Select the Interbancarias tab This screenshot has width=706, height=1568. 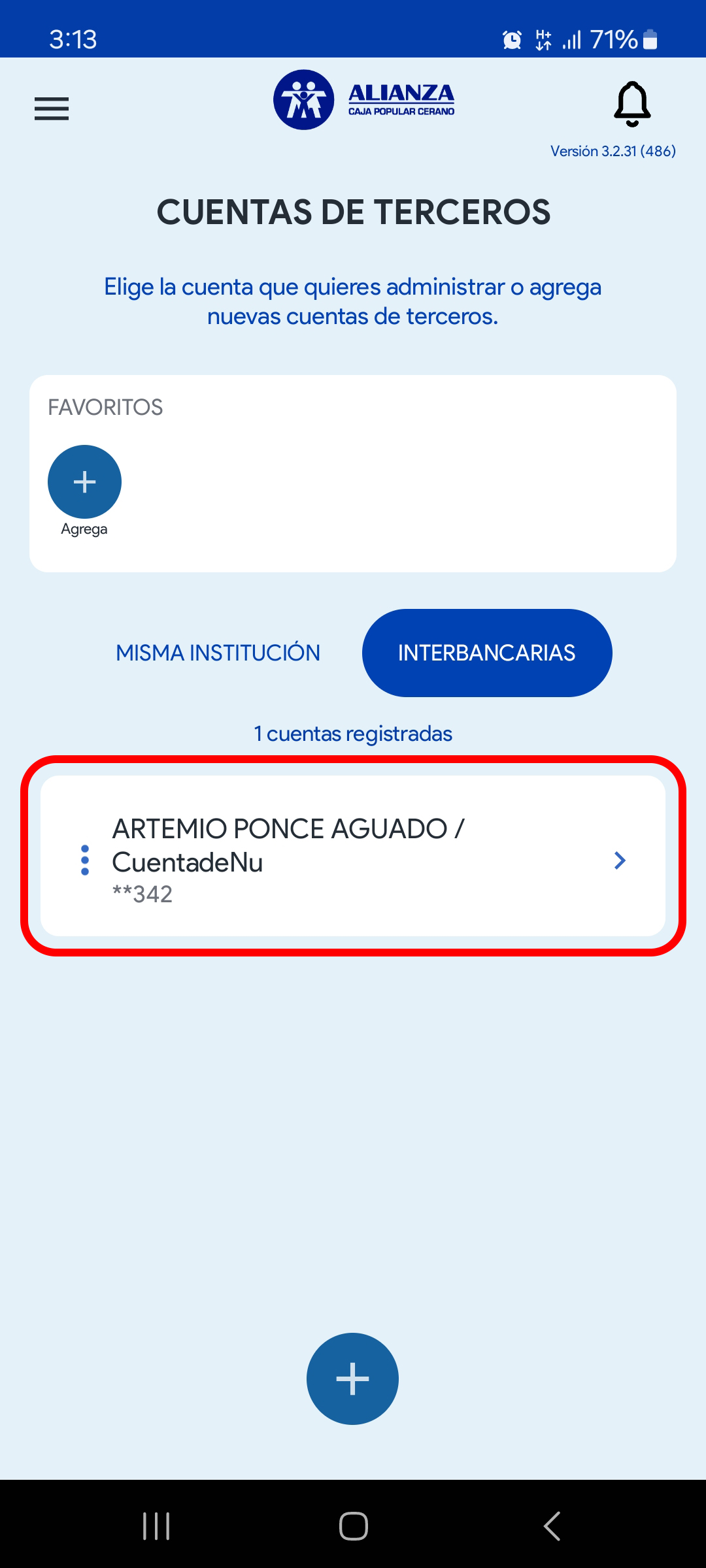tap(487, 653)
